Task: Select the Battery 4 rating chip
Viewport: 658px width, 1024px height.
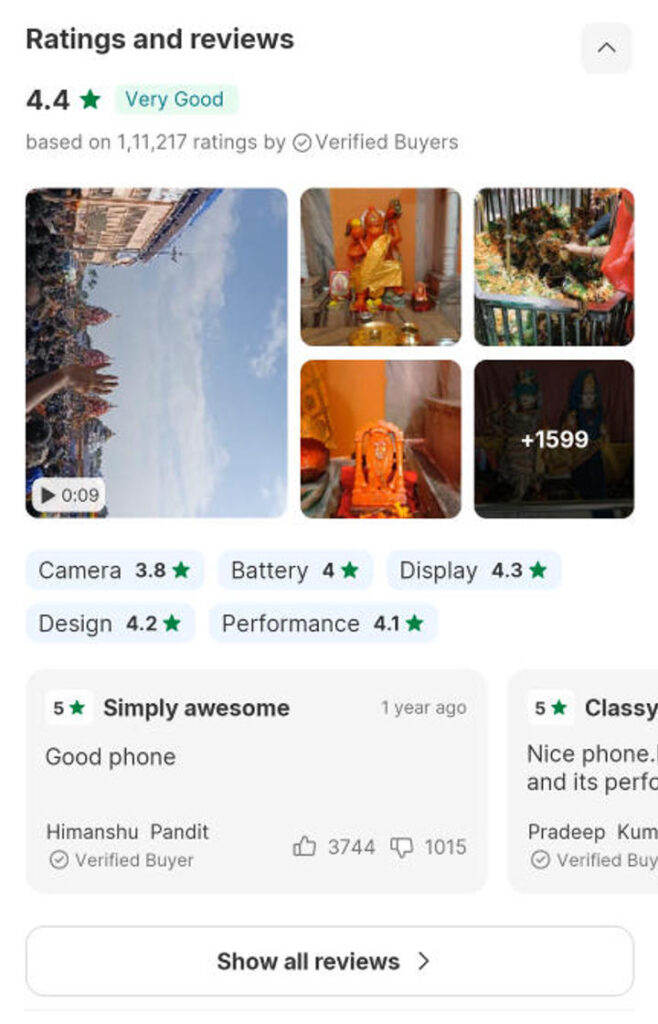Action: pos(294,570)
